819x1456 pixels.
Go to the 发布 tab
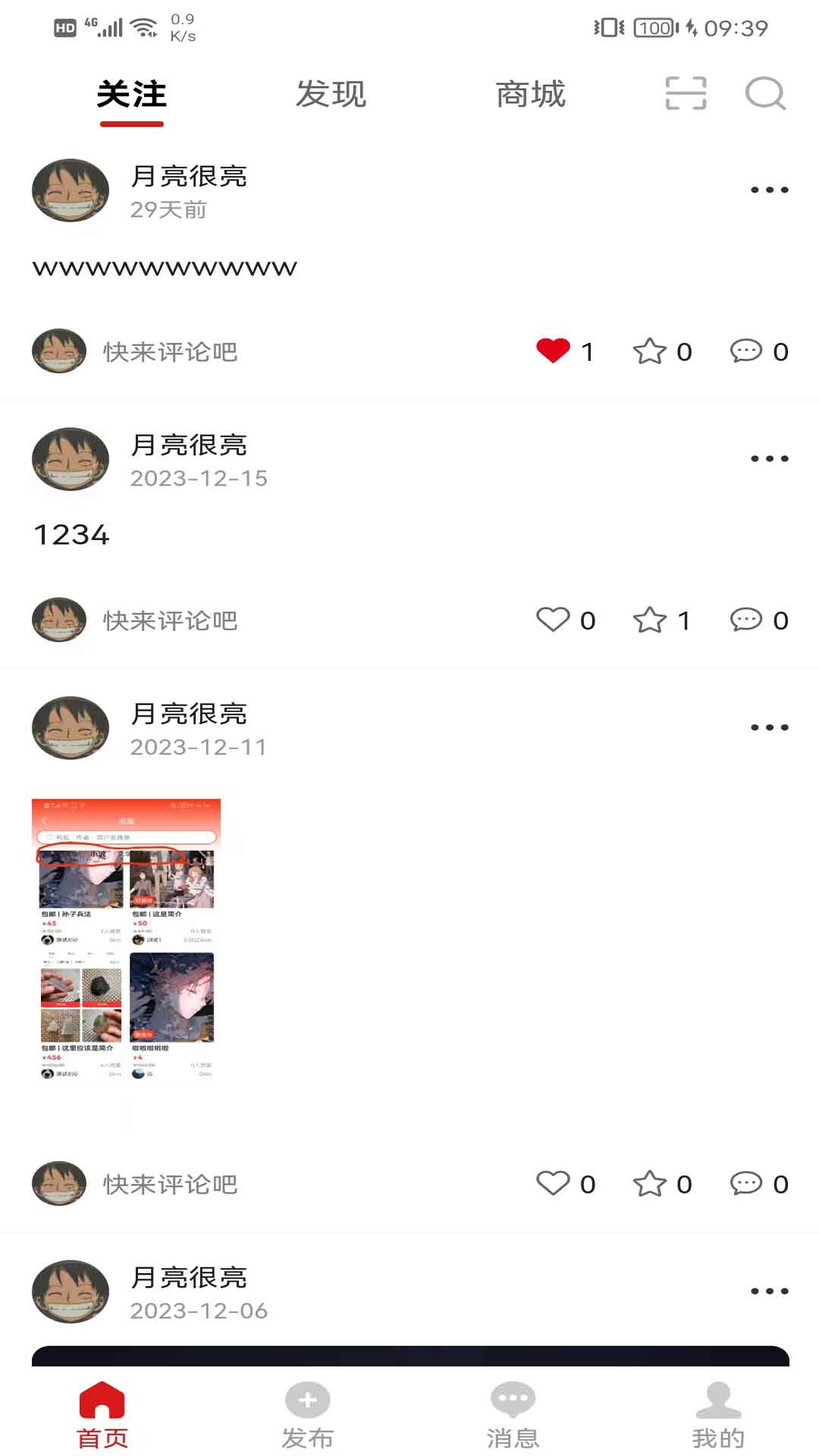click(x=307, y=1414)
